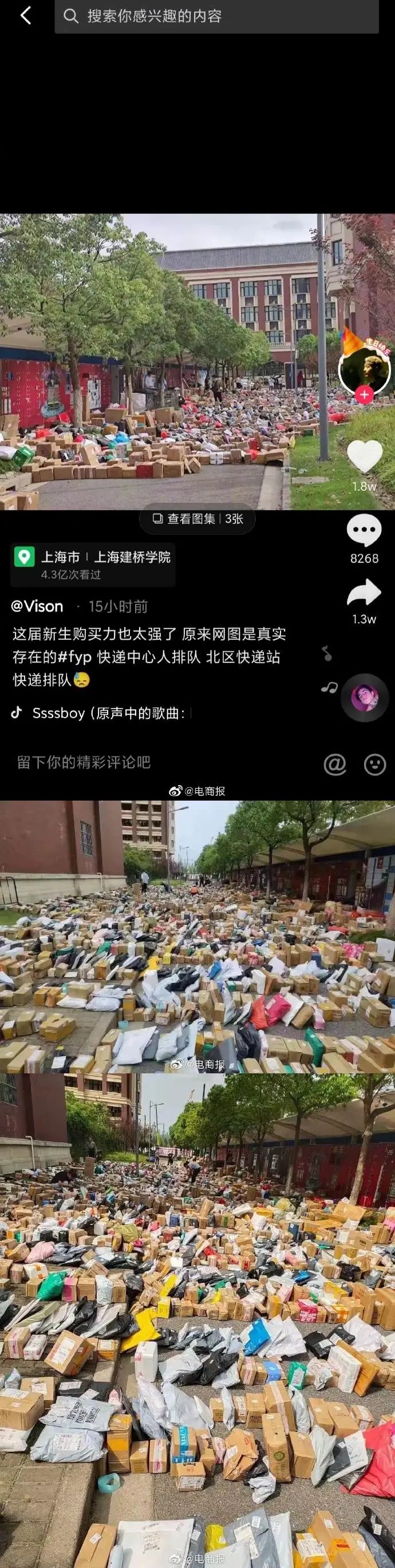
Task: Go back using the top arrow
Action: [x=26, y=16]
